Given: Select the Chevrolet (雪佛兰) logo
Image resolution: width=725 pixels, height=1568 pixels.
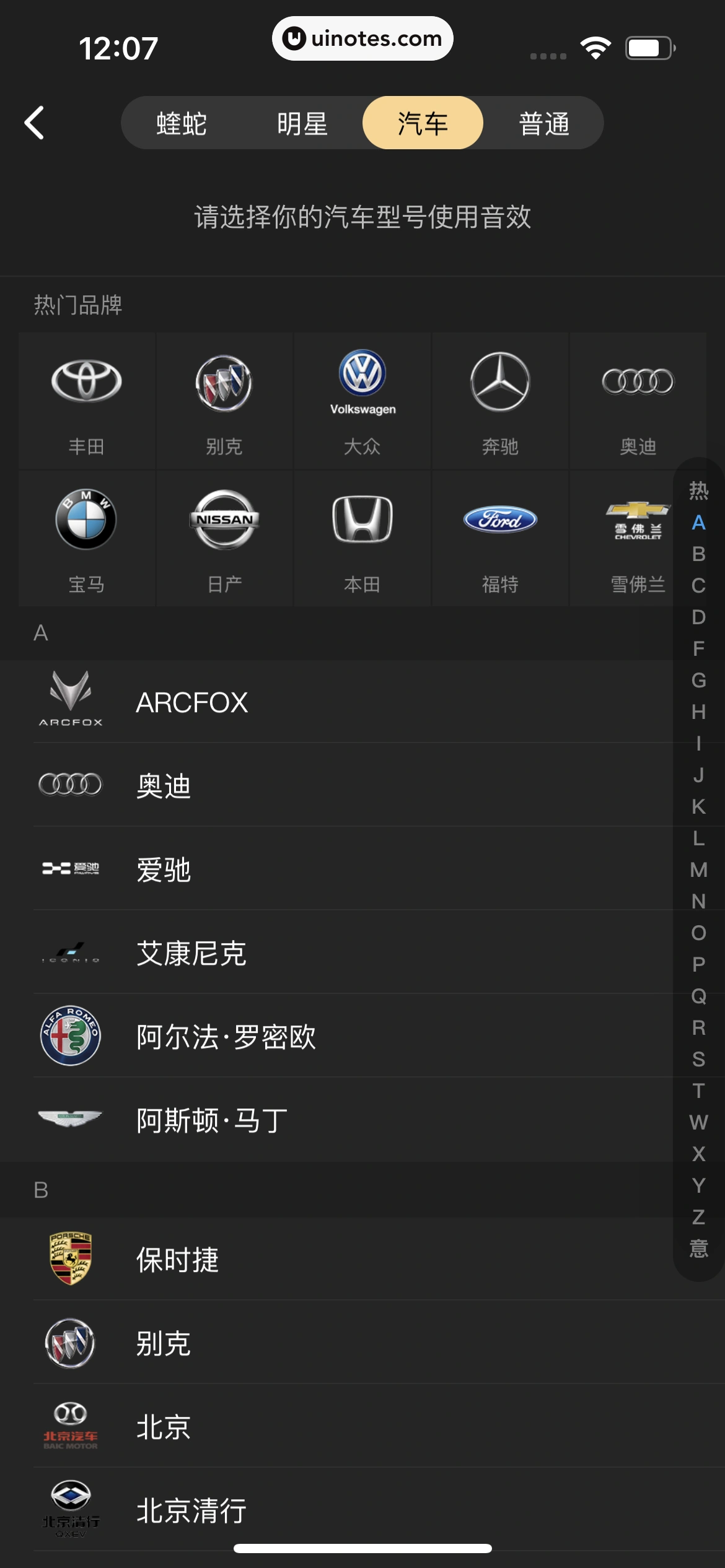Looking at the screenshot, I should click(638, 520).
